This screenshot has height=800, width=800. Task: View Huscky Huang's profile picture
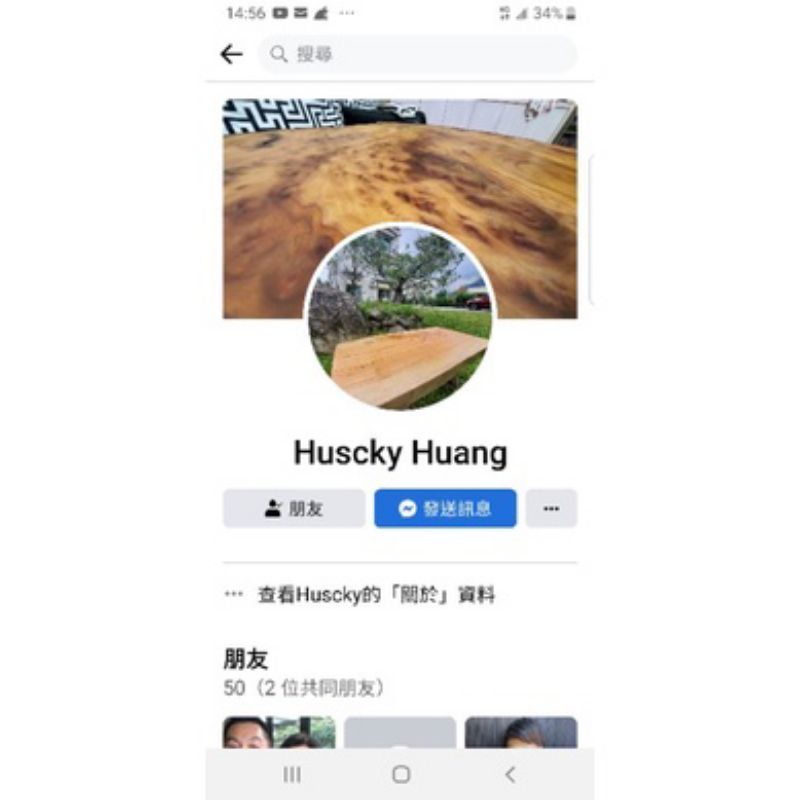point(400,318)
